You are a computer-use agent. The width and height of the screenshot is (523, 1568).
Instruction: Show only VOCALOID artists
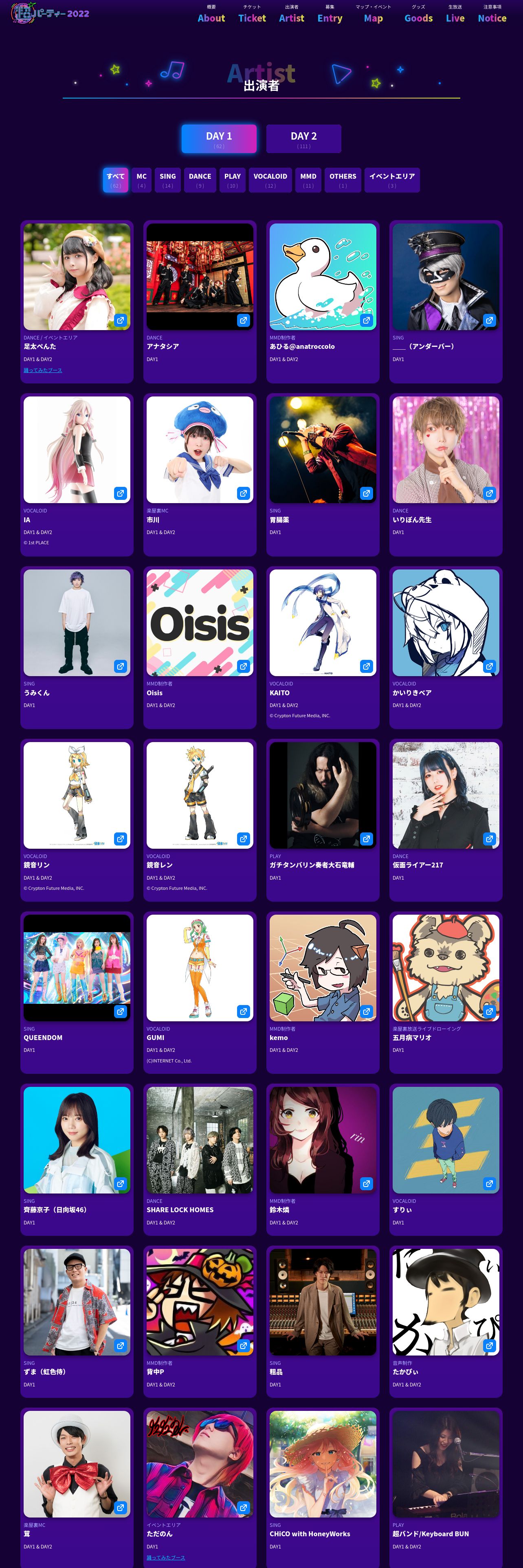pyautogui.click(x=270, y=180)
